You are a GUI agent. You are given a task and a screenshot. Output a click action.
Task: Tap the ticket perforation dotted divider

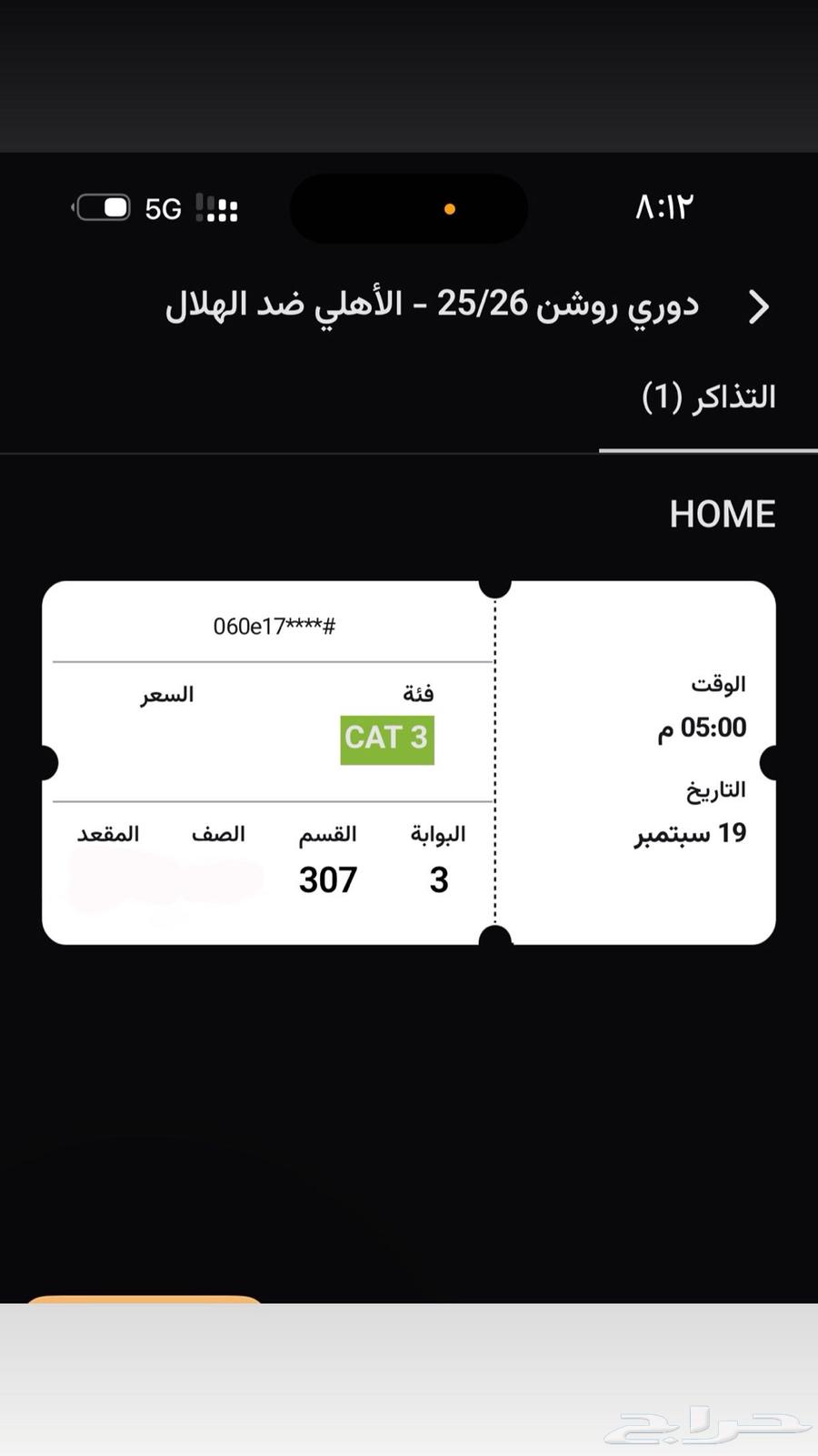coord(494,755)
